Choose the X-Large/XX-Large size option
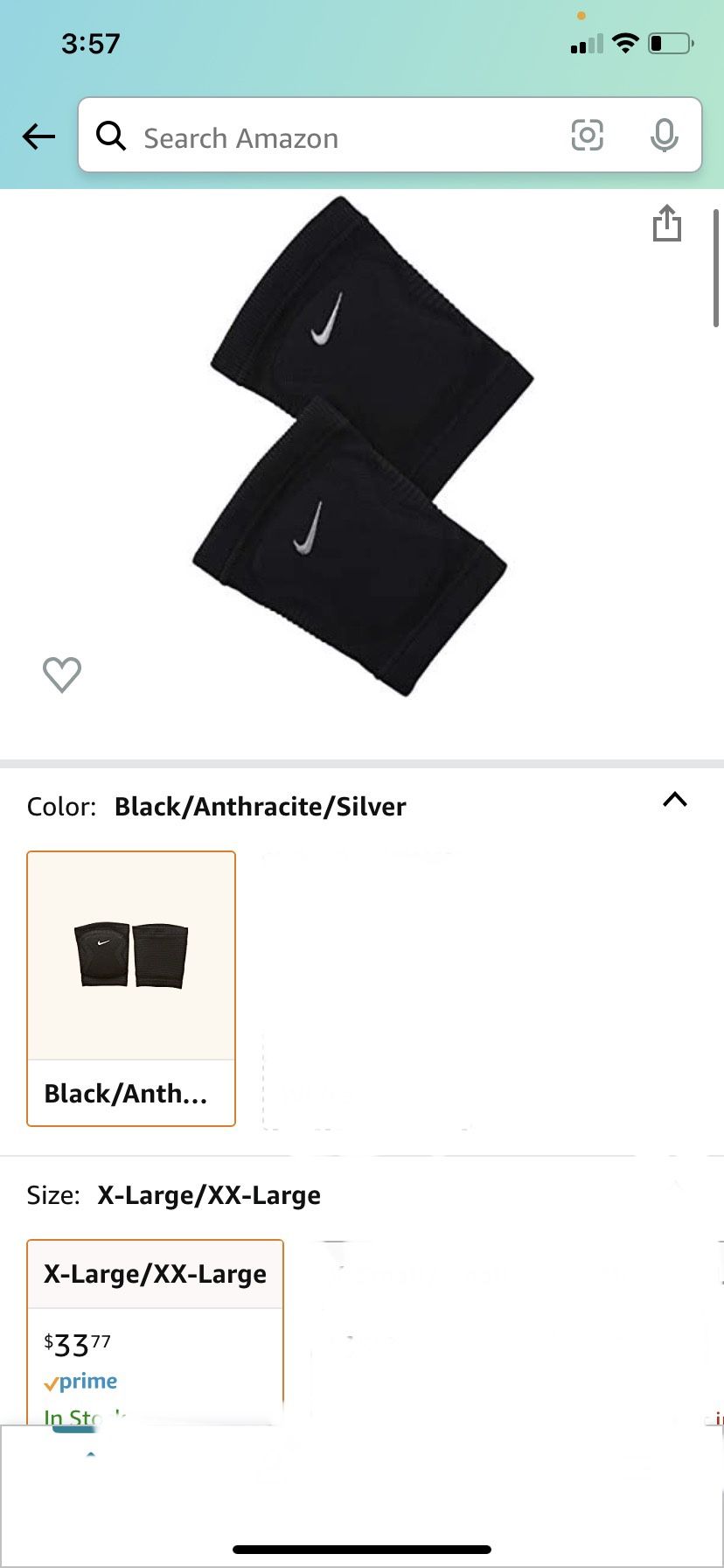Viewport: 724px width, 1568px height. 156,1331
